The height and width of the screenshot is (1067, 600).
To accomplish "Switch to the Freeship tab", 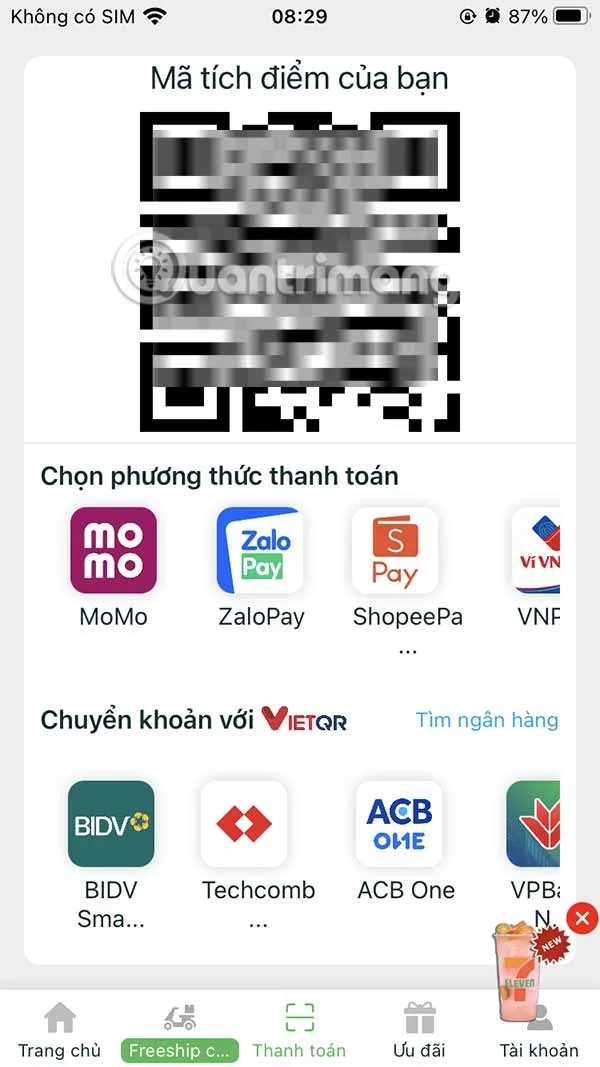I will click(180, 1030).
